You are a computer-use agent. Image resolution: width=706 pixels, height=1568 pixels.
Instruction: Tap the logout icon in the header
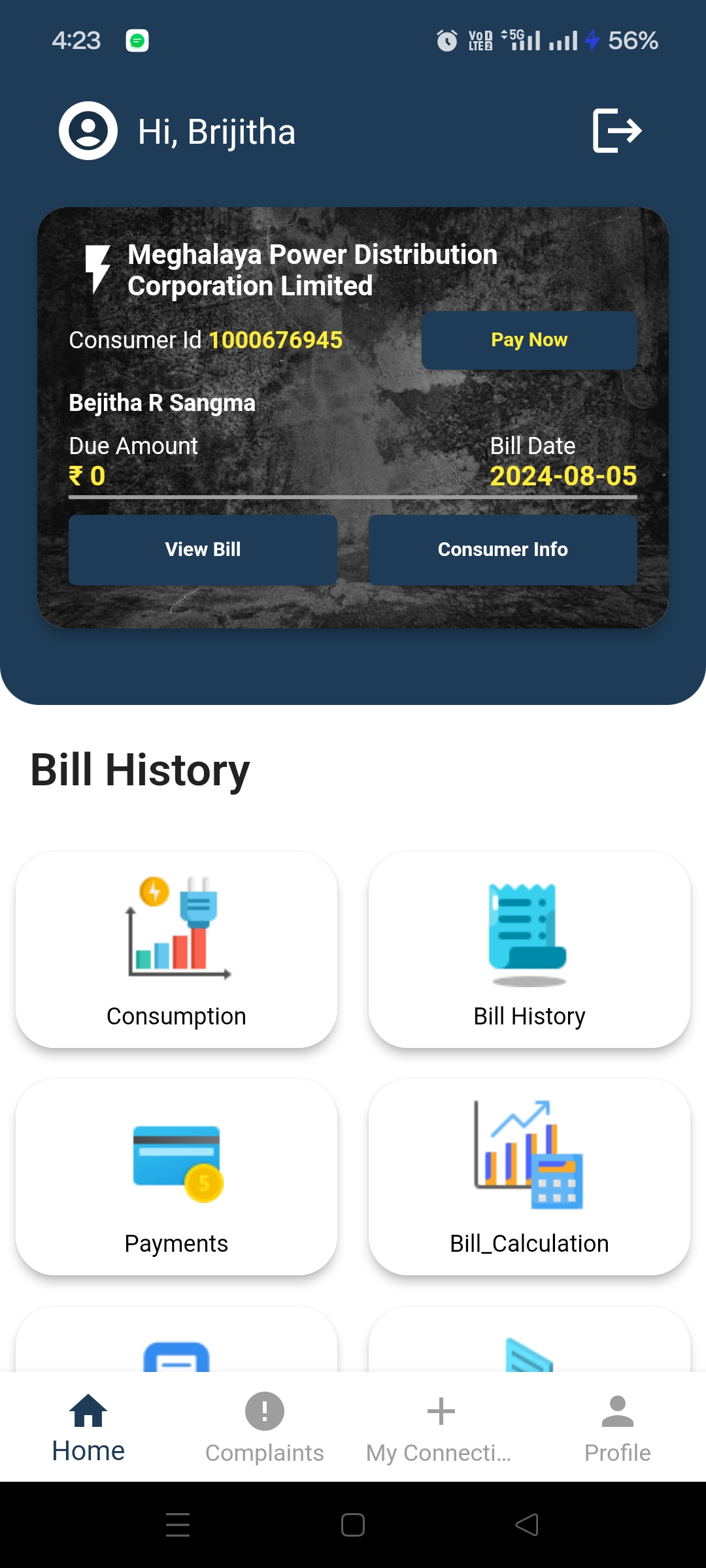(x=617, y=131)
